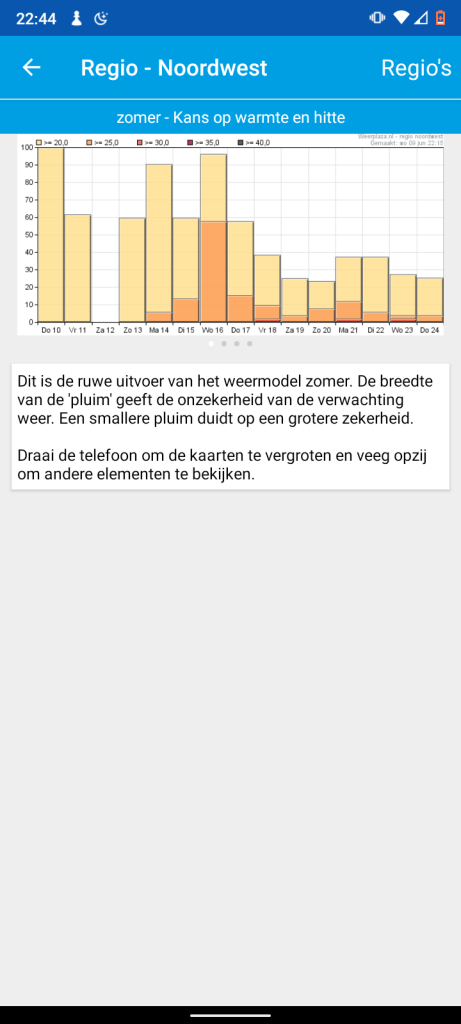Go back using the arrow icon

coord(31,67)
